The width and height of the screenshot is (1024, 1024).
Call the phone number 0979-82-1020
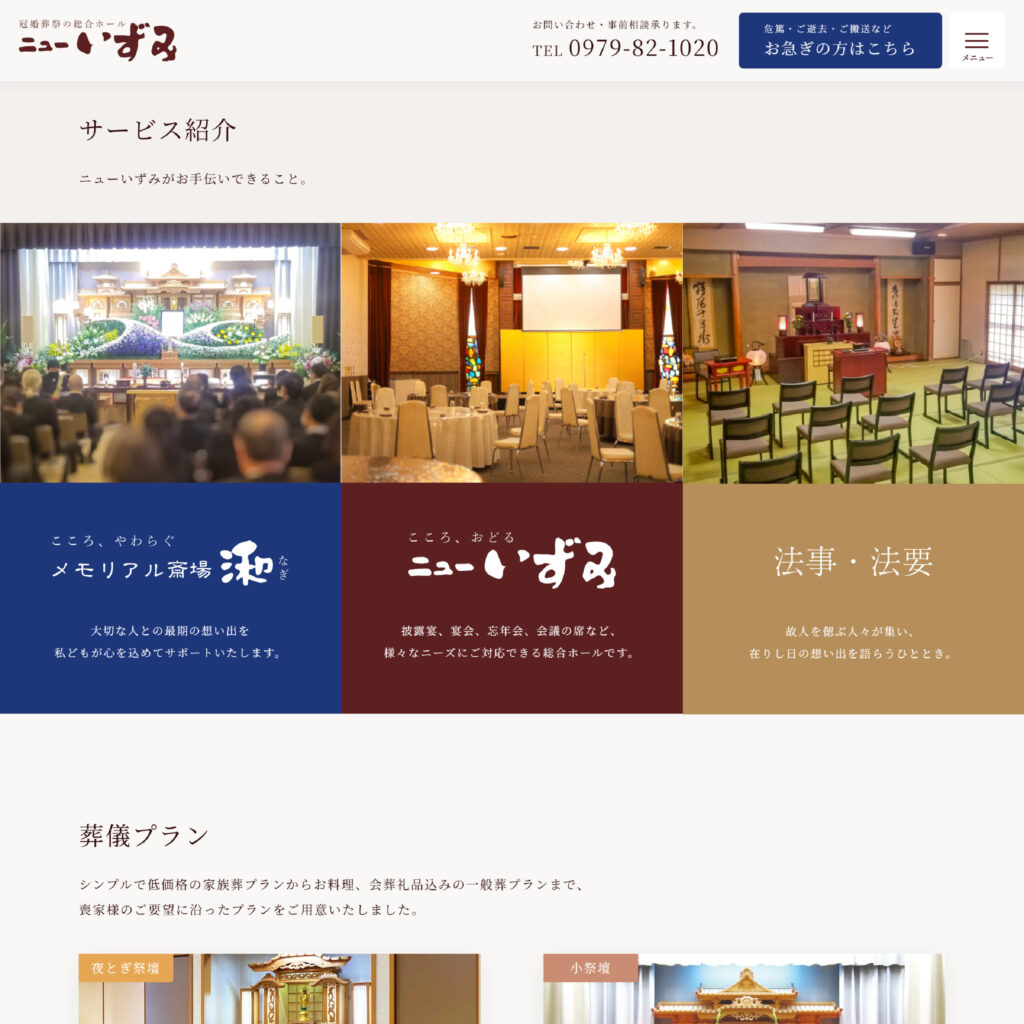pos(626,48)
